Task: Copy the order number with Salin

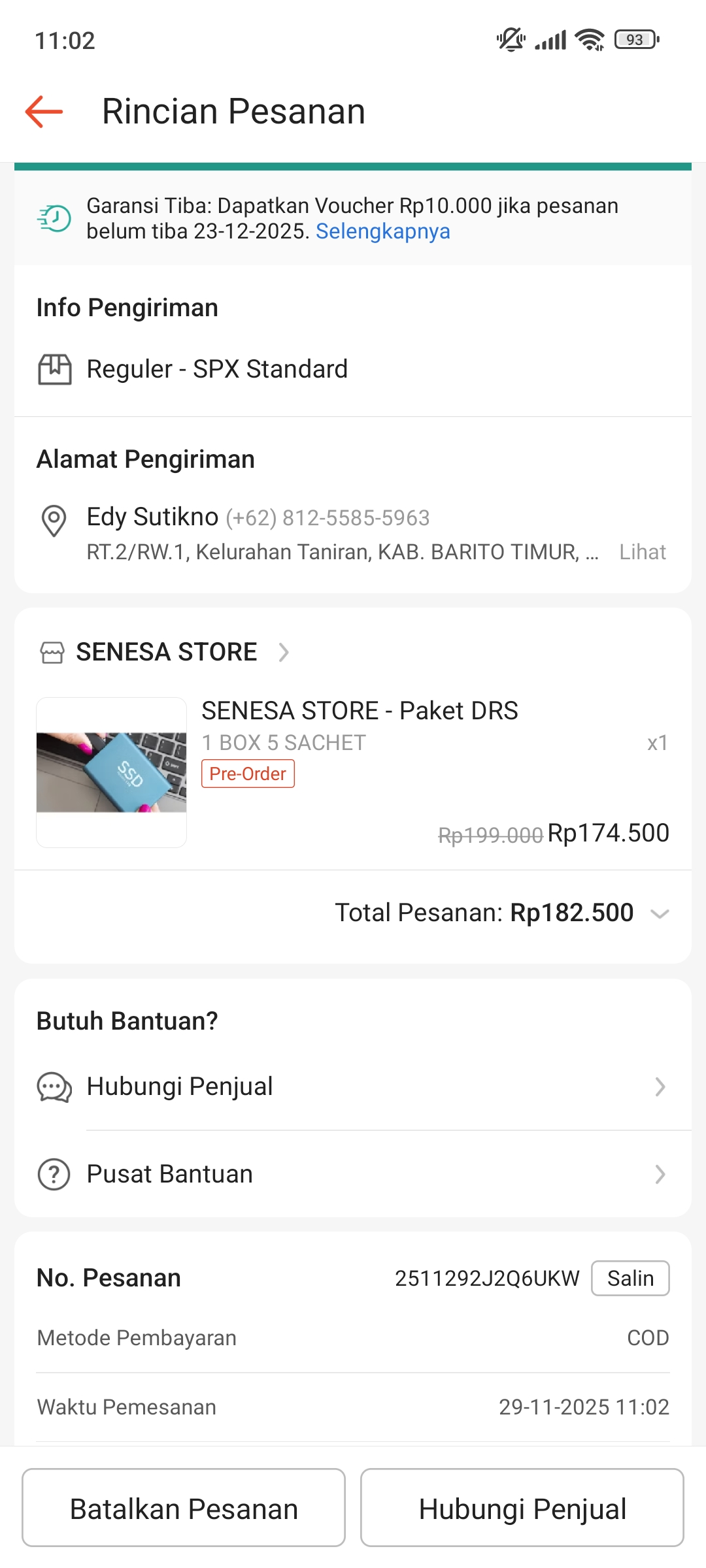Action: [630, 1278]
